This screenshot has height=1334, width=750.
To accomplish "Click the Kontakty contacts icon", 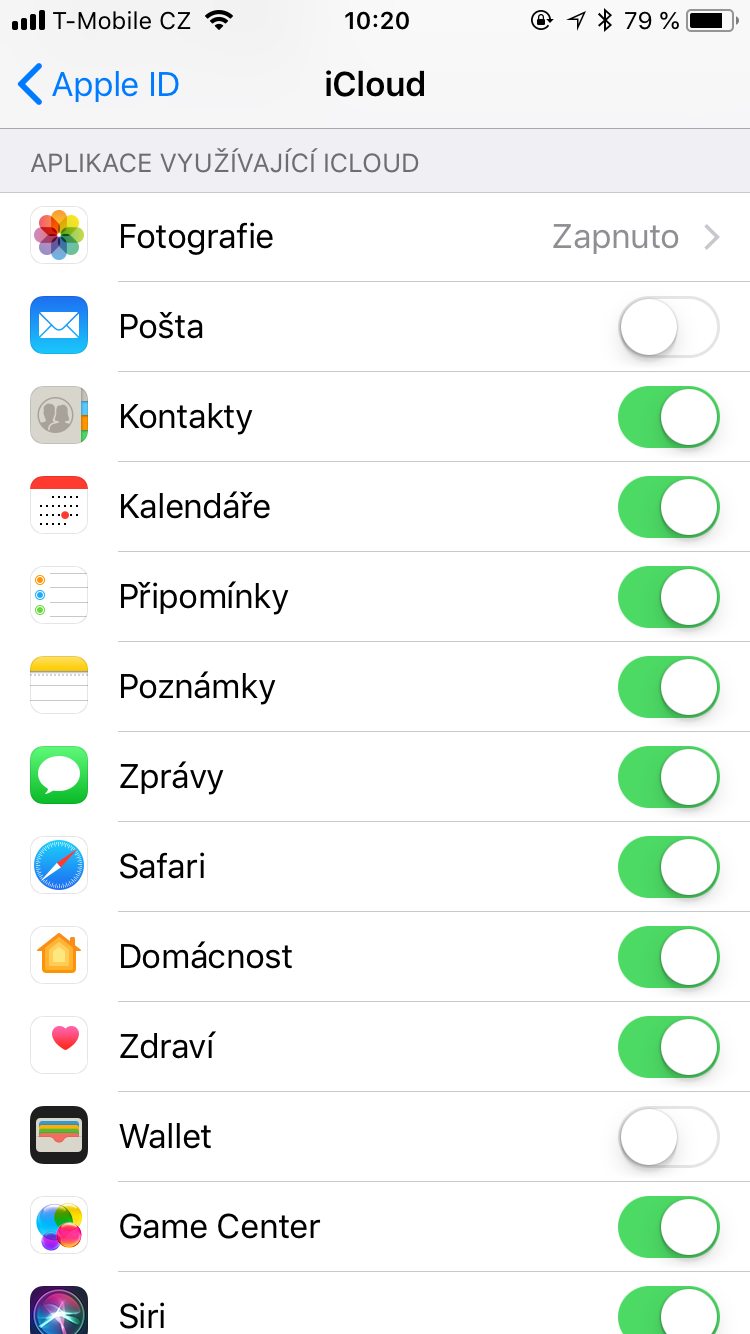I will 58,416.
